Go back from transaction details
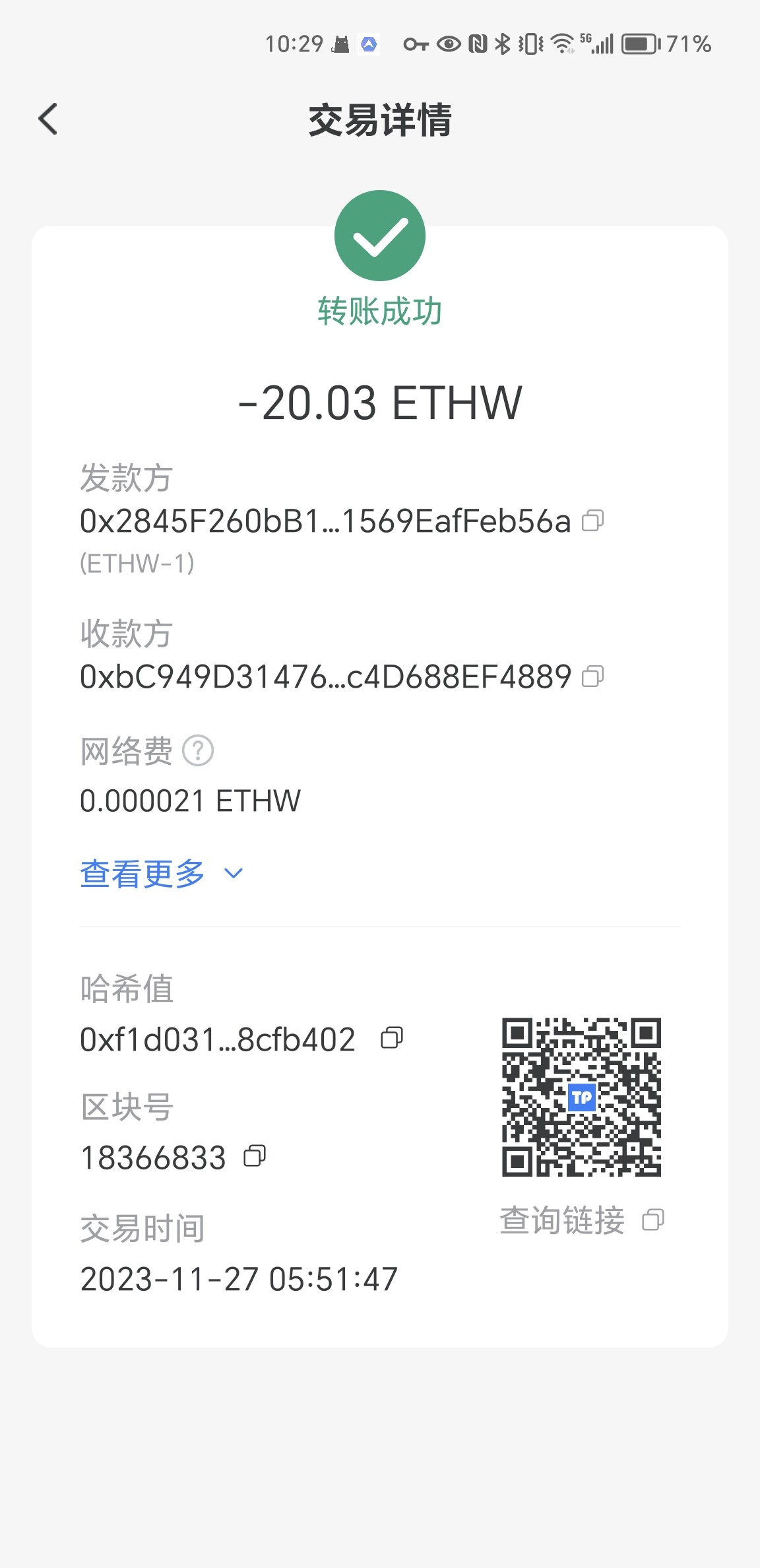The width and height of the screenshot is (760, 1568). [48, 119]
